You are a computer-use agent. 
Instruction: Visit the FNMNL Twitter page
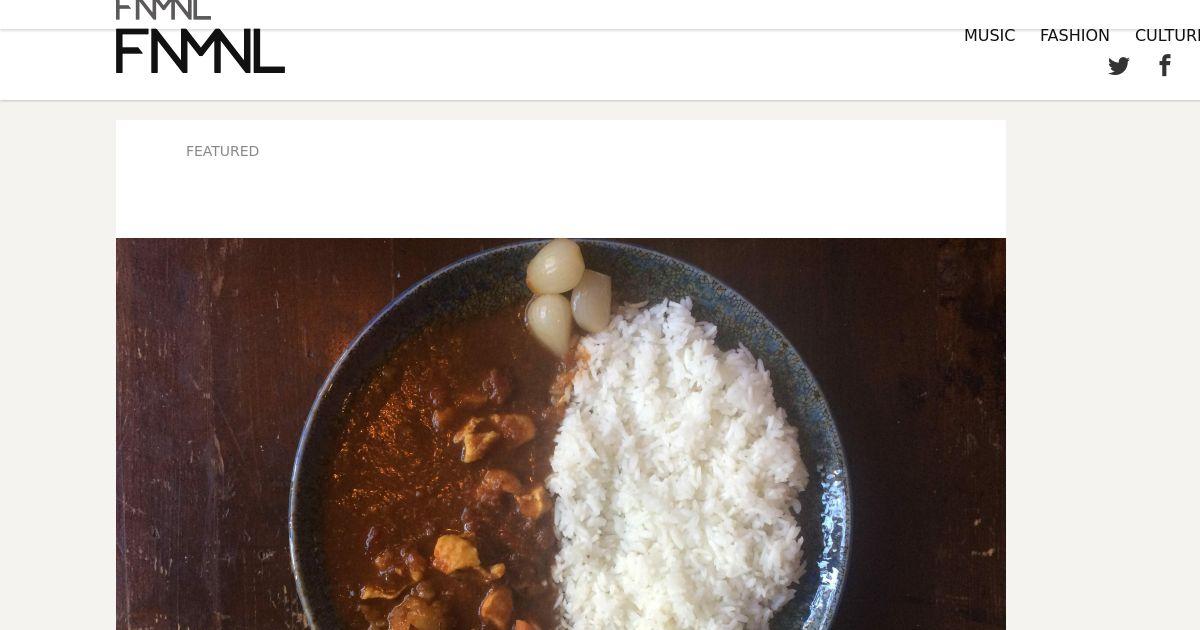pos(1118,66)
